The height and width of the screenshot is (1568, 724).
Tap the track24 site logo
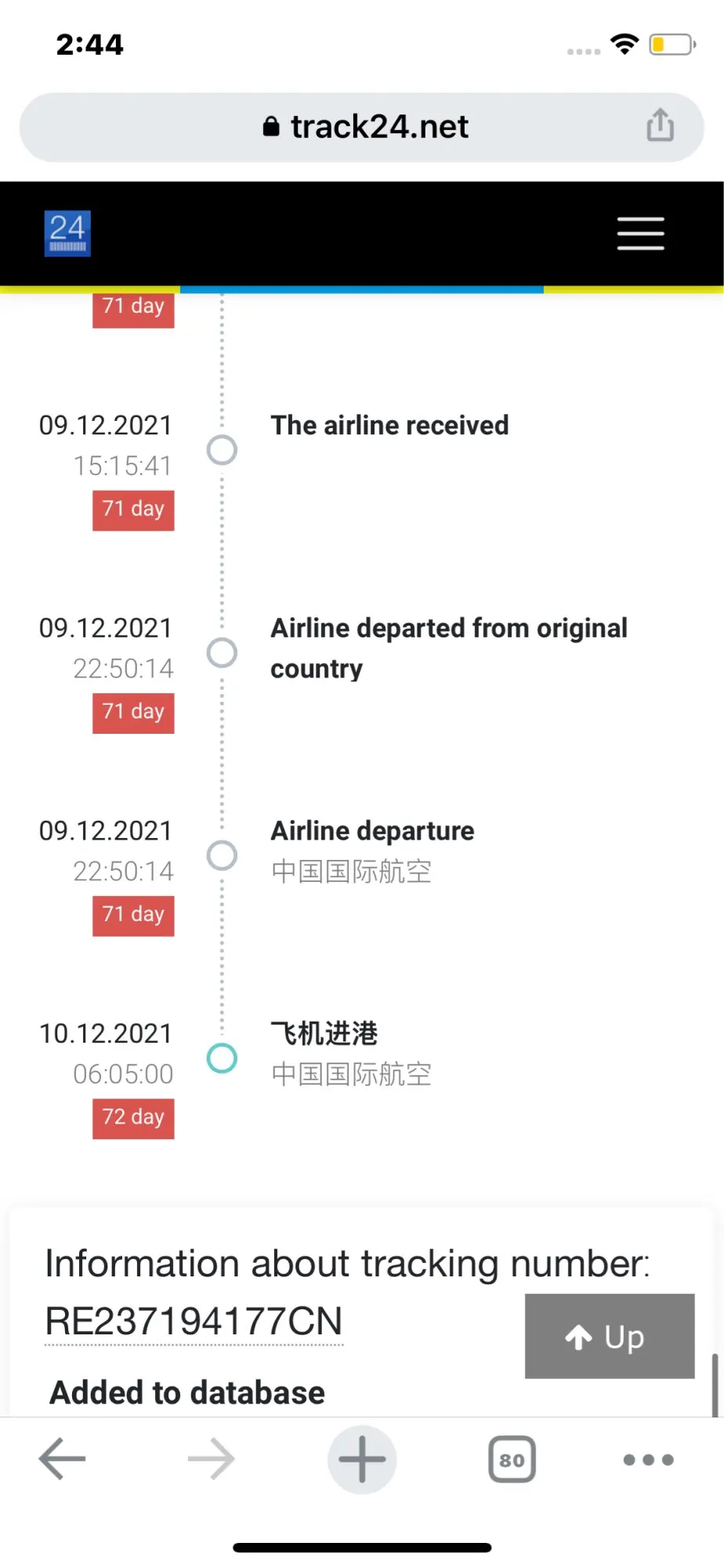(x=67, y=233)
